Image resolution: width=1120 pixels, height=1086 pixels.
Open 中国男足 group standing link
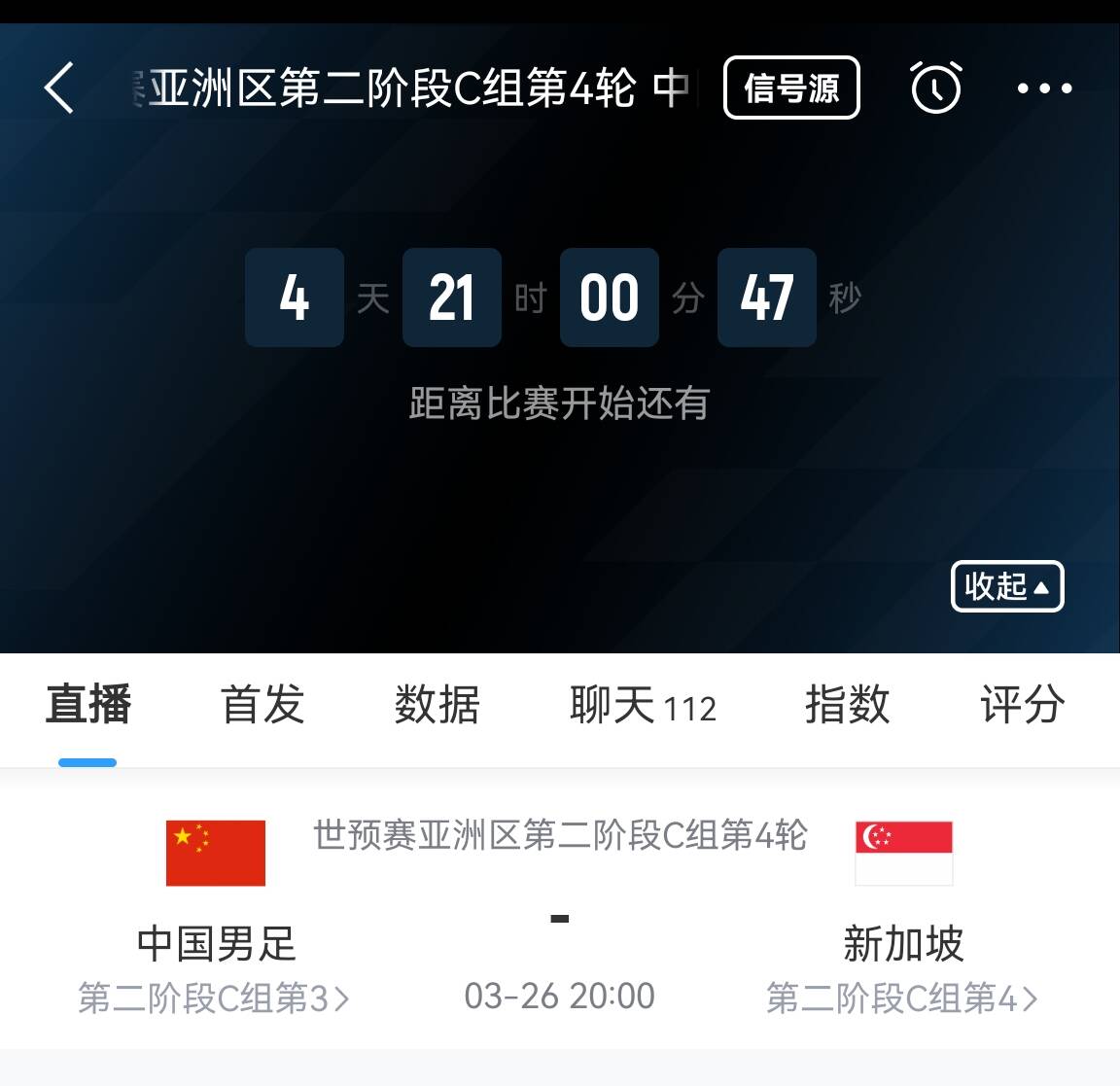tap(214, 998)
